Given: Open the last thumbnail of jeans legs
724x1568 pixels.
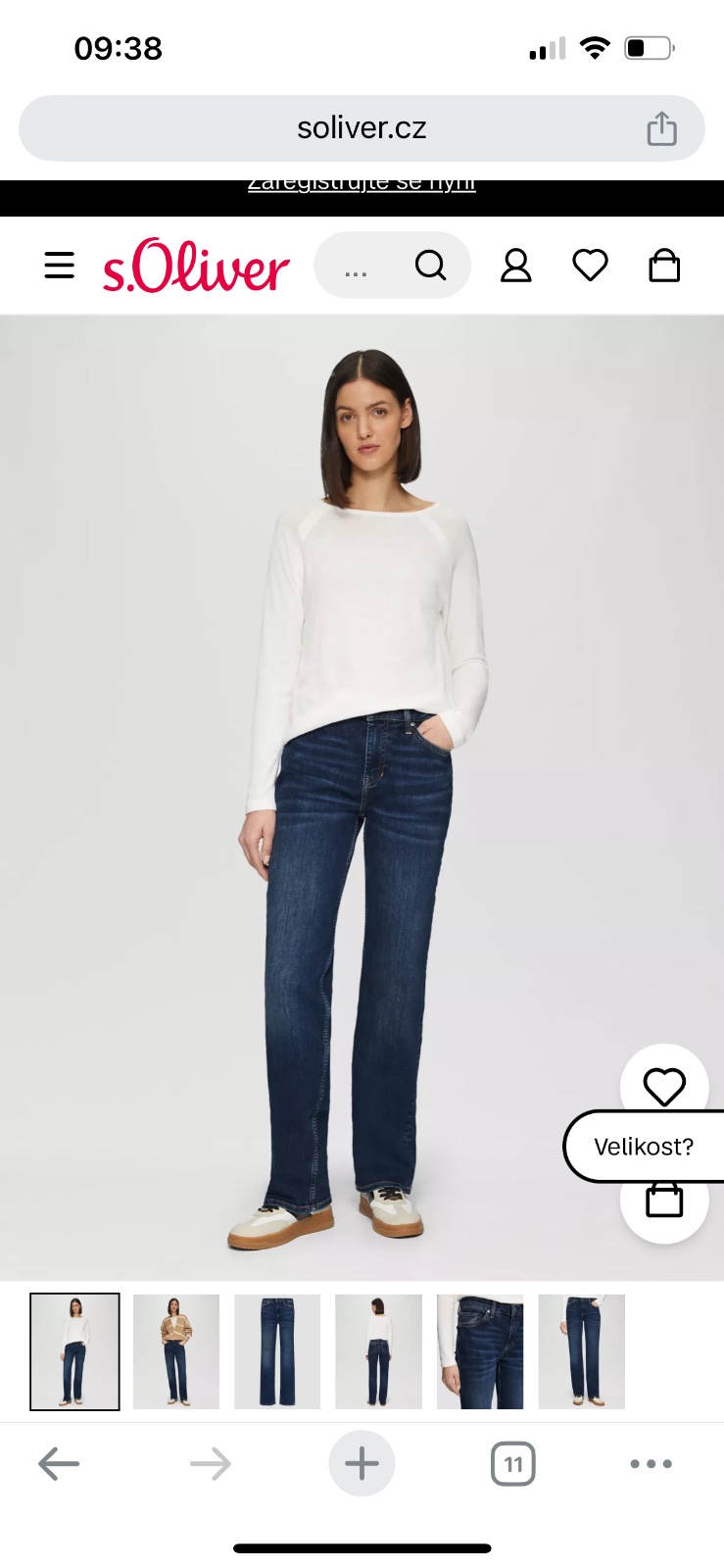Looking at the screenshot, I should 581,1351.
